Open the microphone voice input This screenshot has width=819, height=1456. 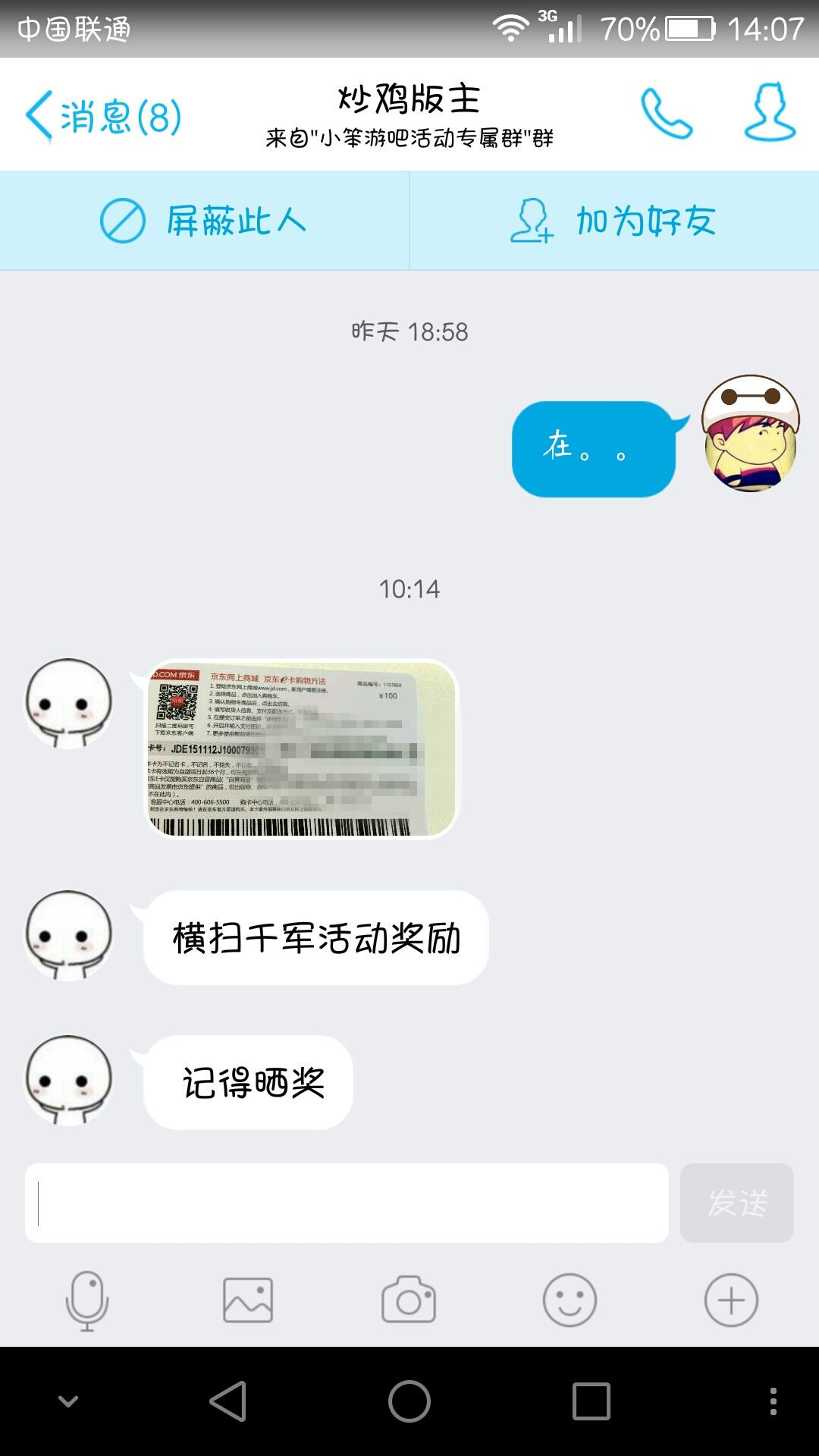(86, 1301)
